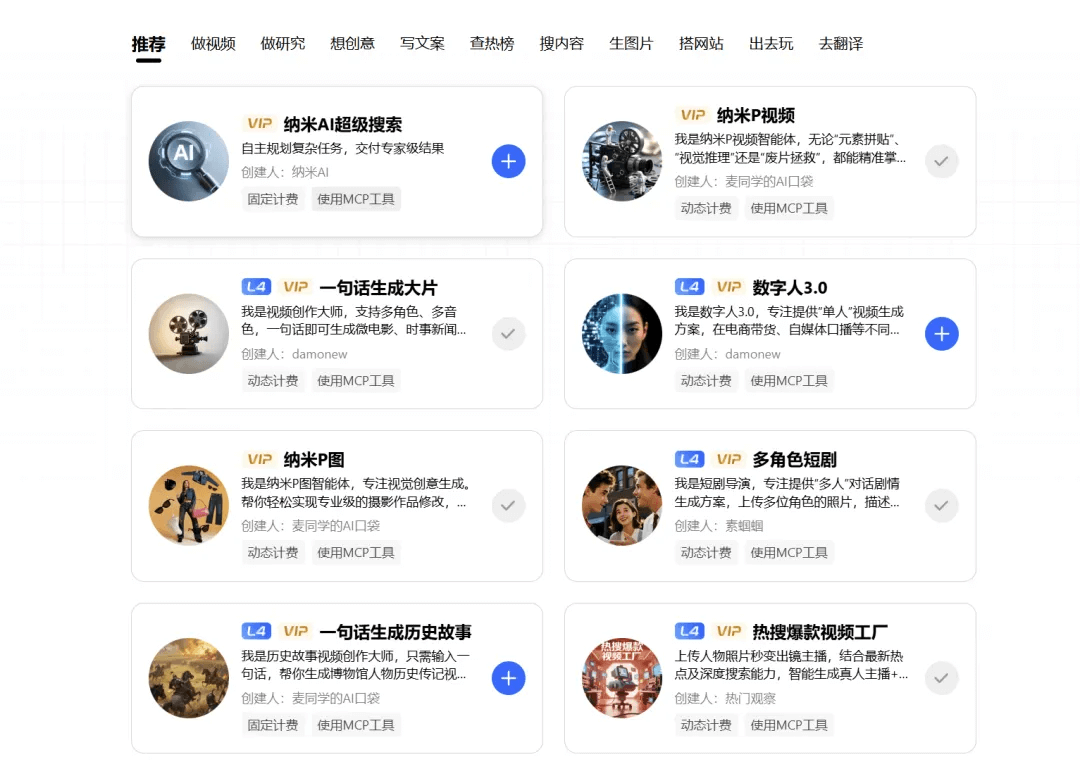Switch to the 推荐 tab
1080x769 pixels.
148,44
